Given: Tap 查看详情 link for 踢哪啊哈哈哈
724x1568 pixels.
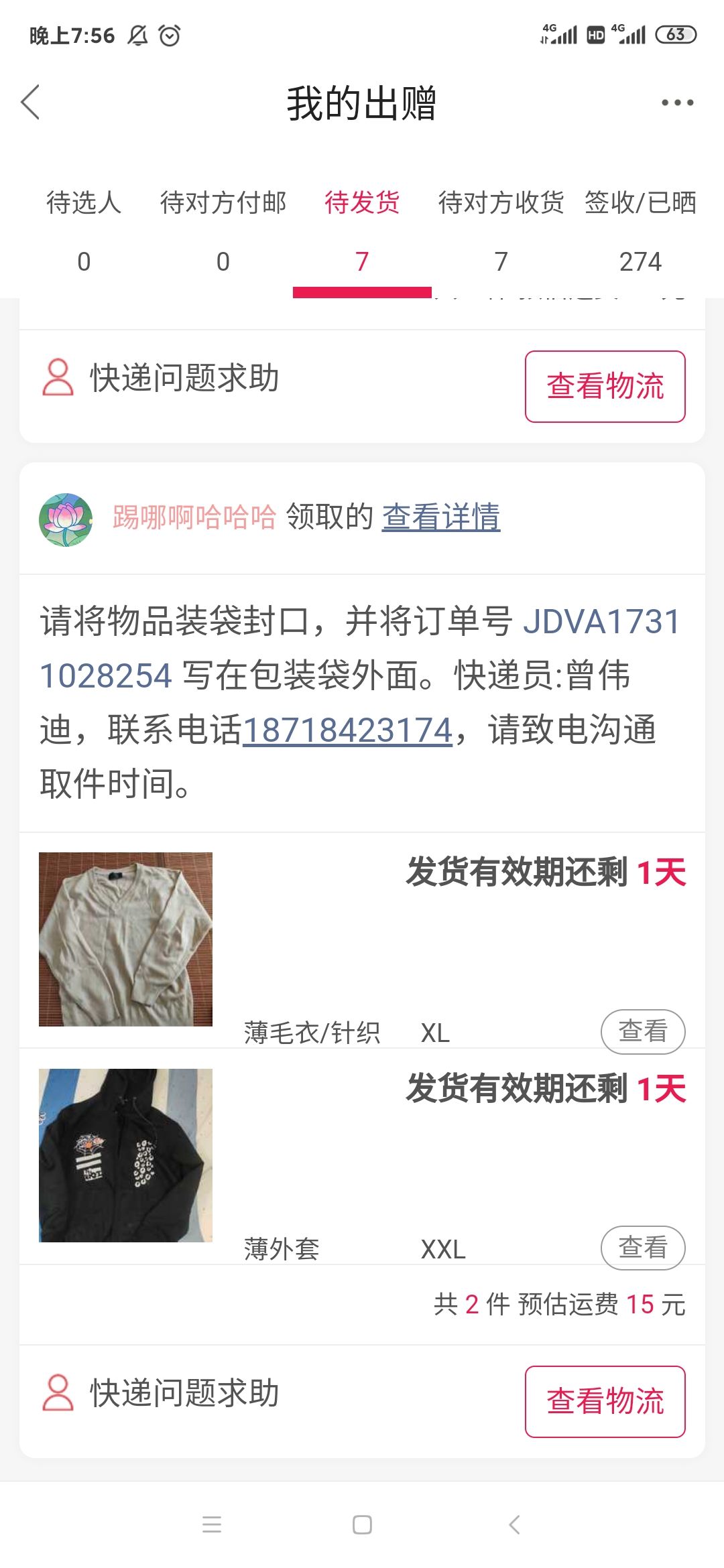Looking at the screenshot, I should 441,517.
